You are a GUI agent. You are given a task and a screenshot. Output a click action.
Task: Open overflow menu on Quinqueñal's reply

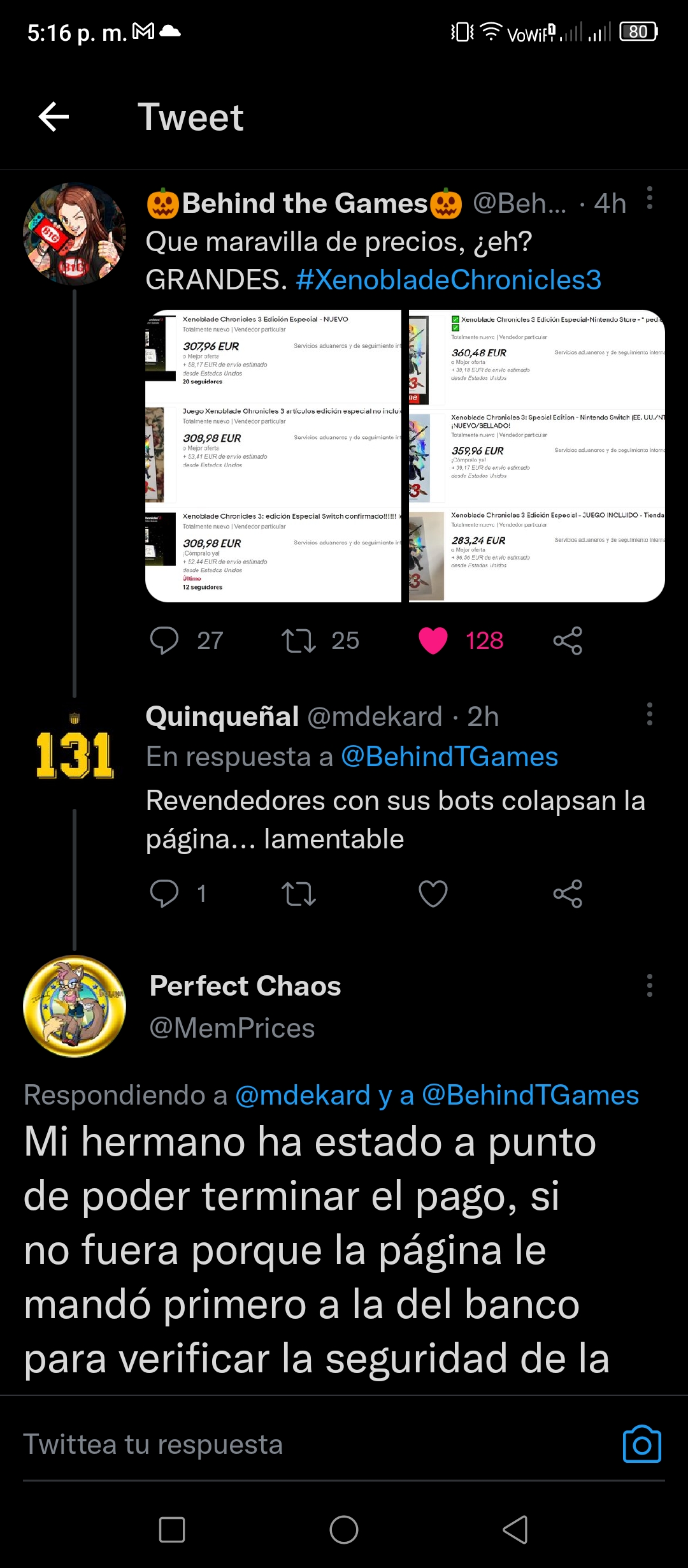coord(649,714)
